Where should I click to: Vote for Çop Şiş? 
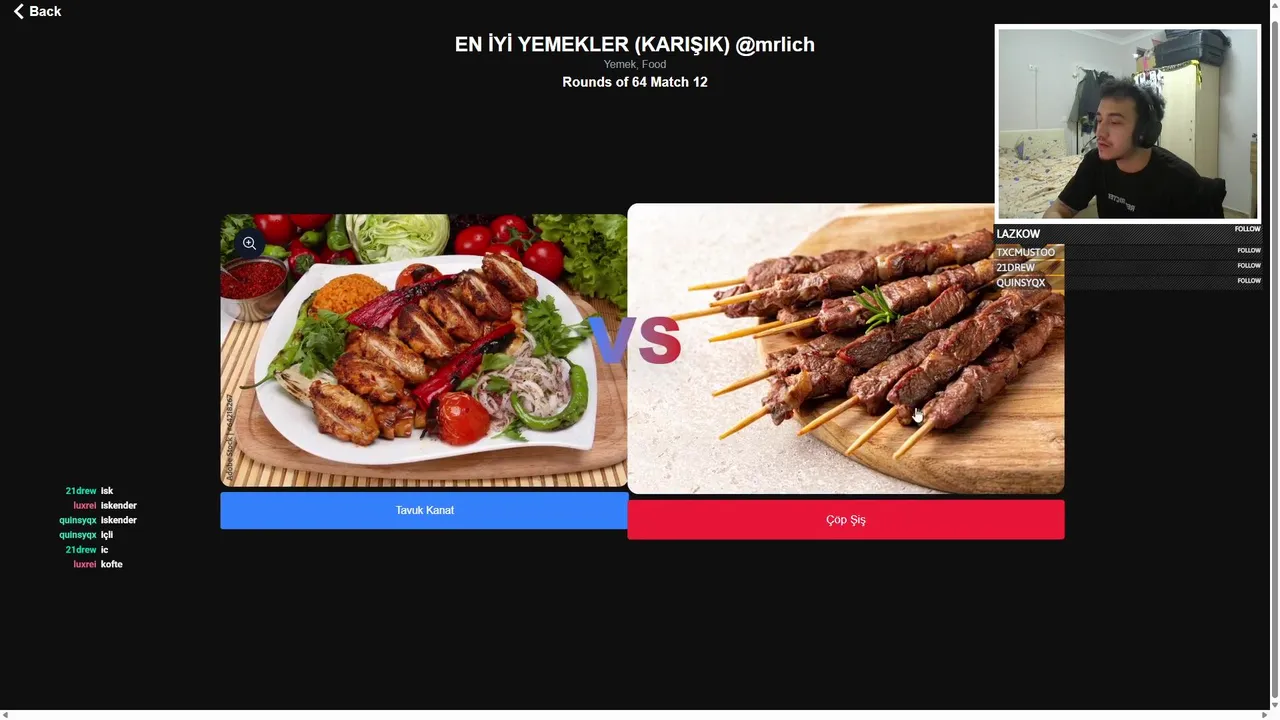pyautogui.click(x=845, y=520)
